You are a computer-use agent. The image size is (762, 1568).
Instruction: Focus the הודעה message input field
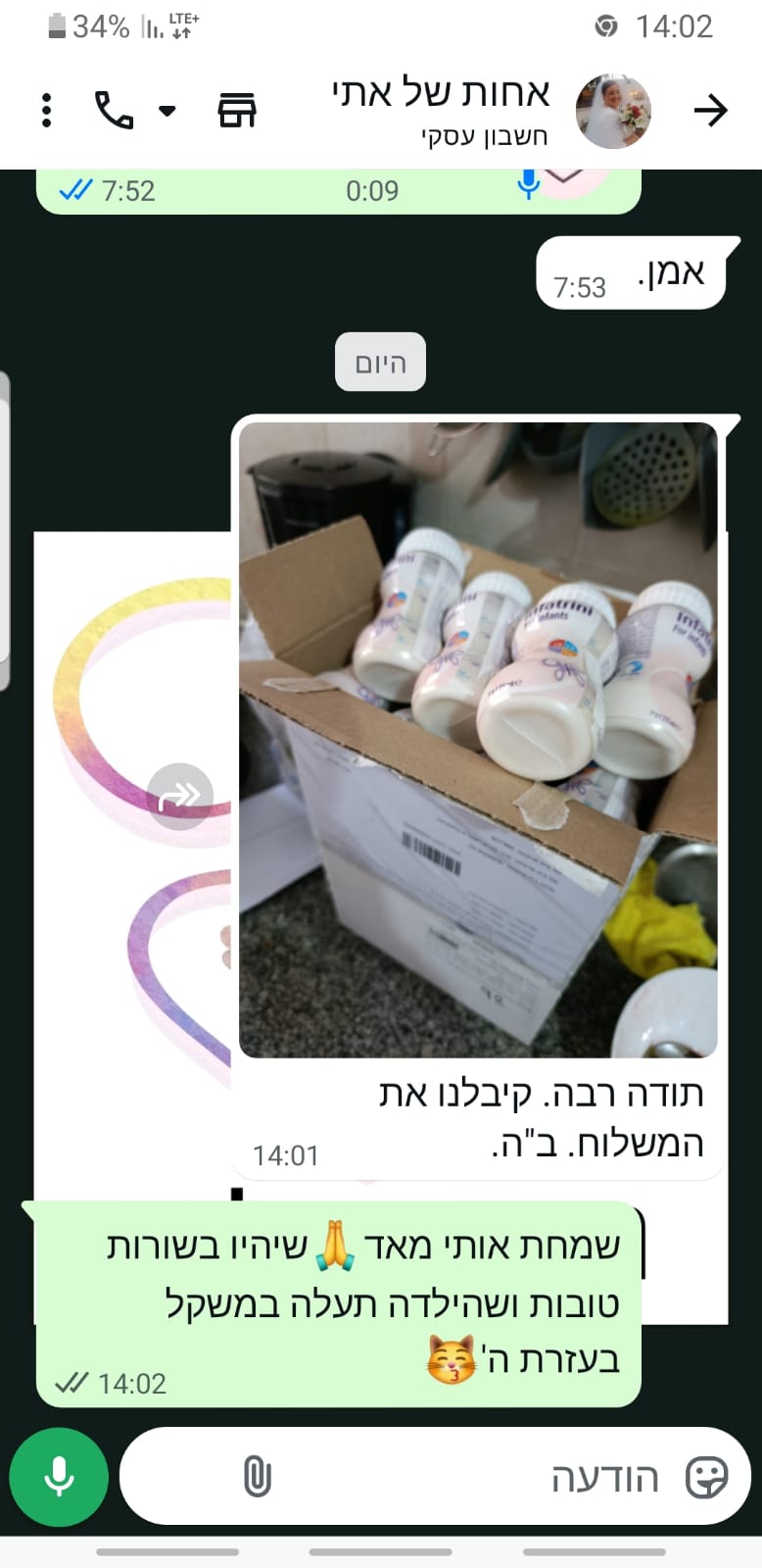pos(436,1477)
